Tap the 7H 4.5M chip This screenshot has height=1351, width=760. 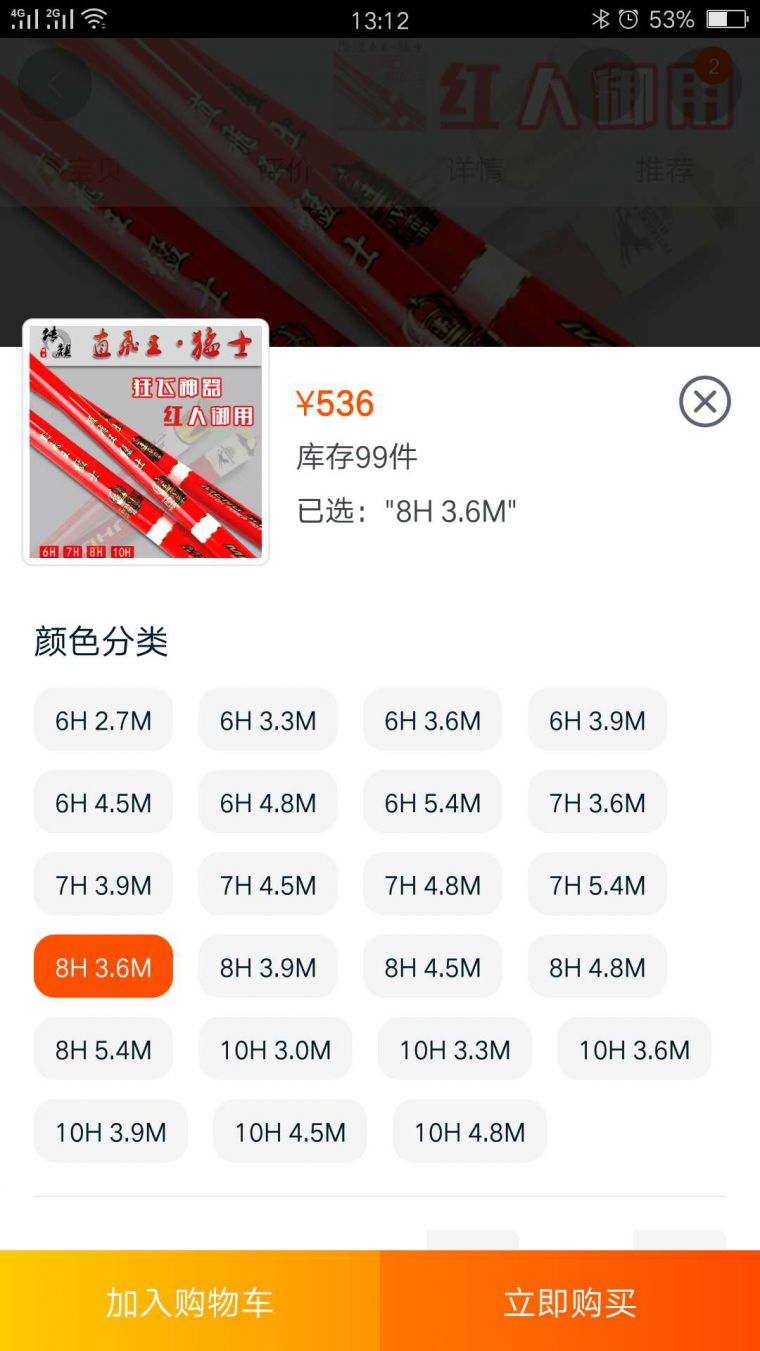tap(268, 885)
